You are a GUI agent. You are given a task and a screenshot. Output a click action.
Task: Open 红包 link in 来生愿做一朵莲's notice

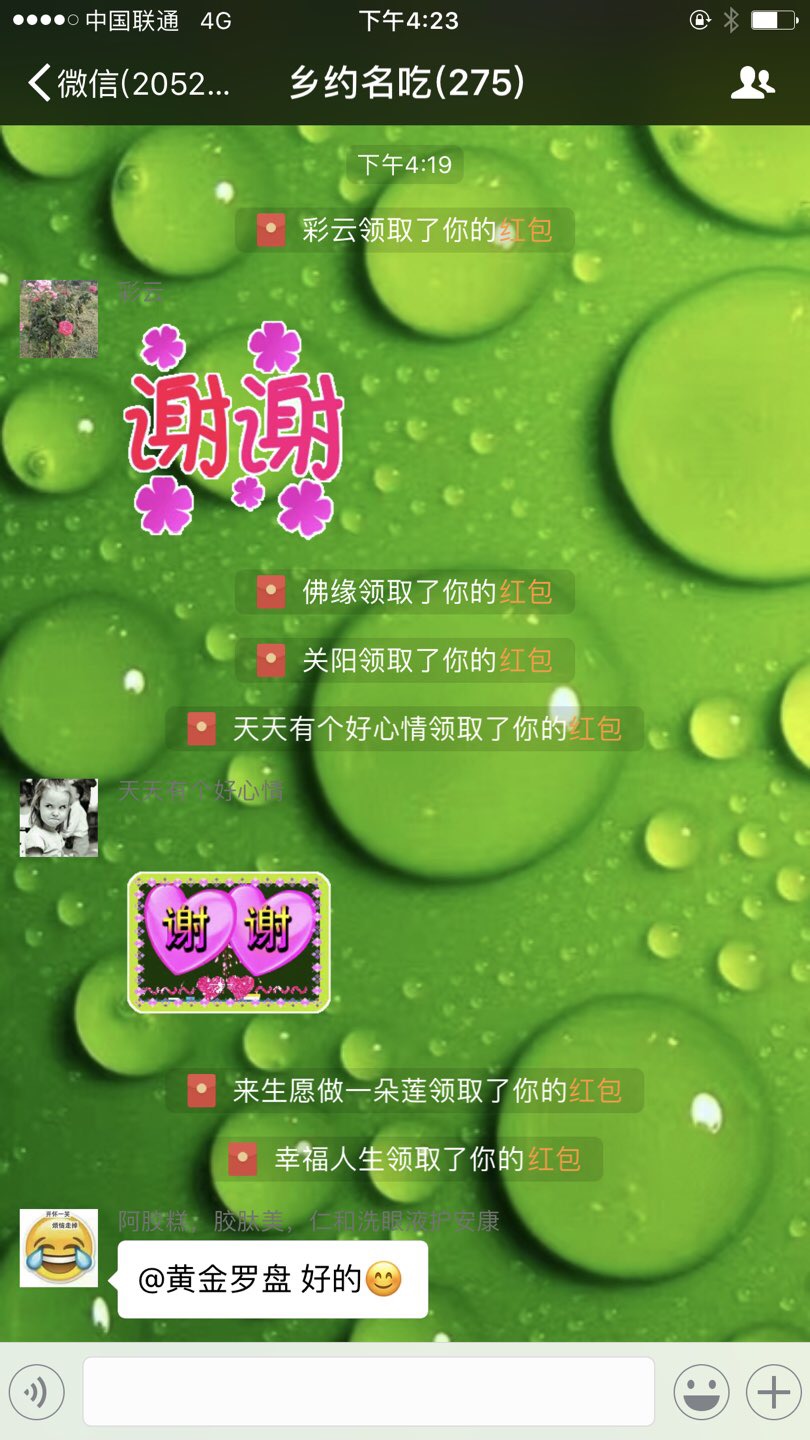[596, 1090]
